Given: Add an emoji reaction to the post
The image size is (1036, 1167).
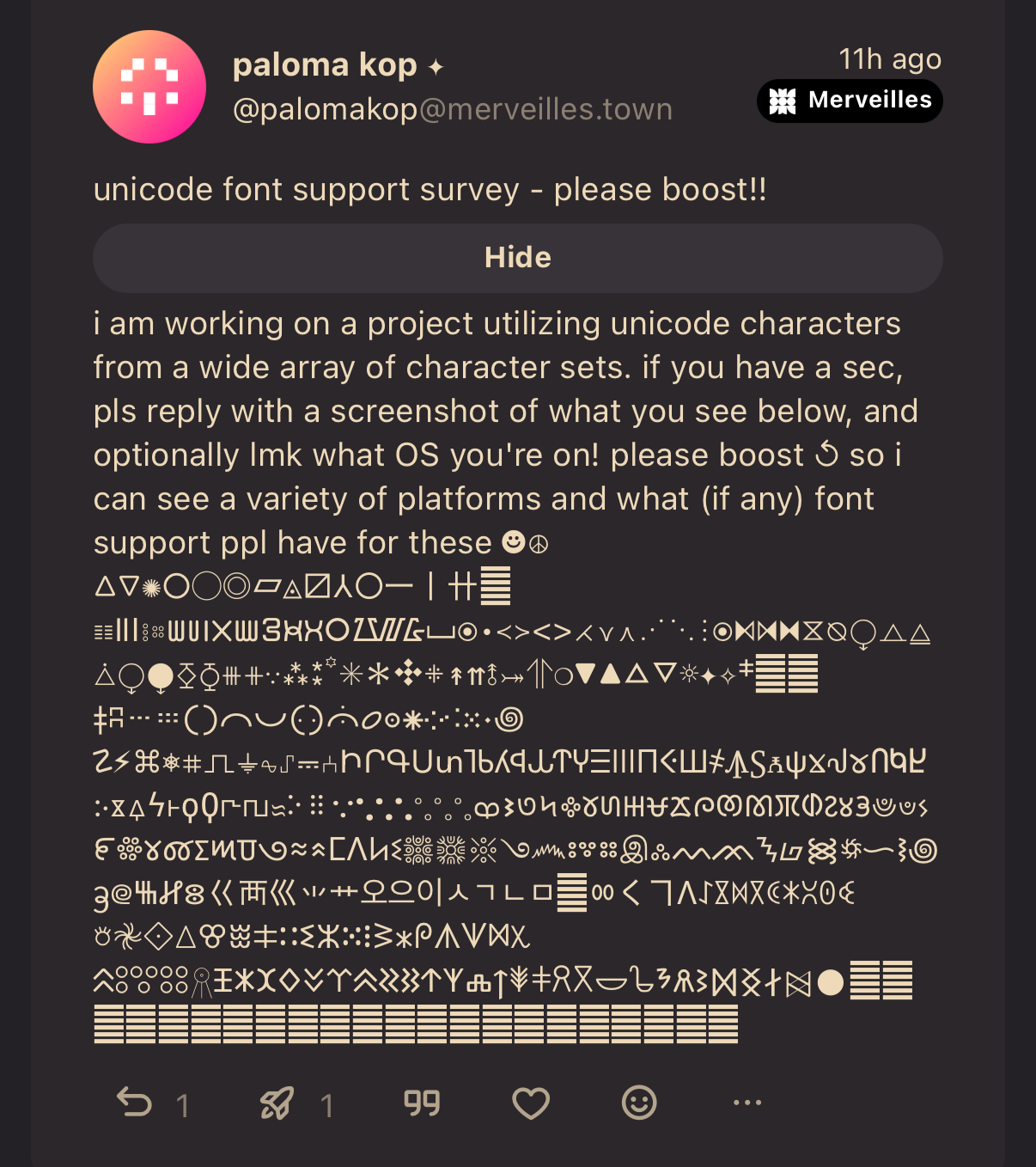Looking at the screenshot, I should pyautogui.click(x=638, y=1103).
